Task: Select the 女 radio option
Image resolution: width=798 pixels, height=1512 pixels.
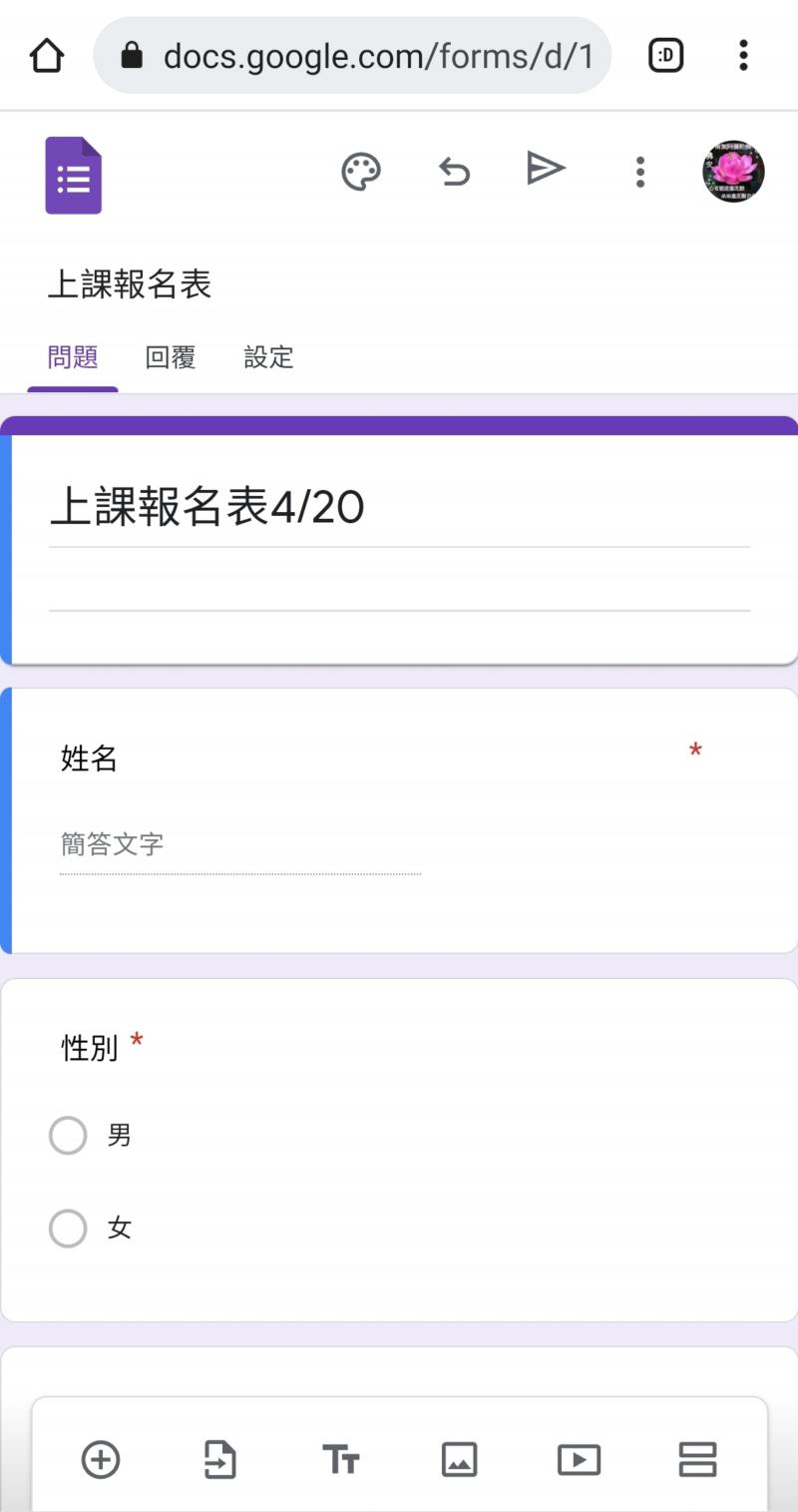Action: point(68,1228)
